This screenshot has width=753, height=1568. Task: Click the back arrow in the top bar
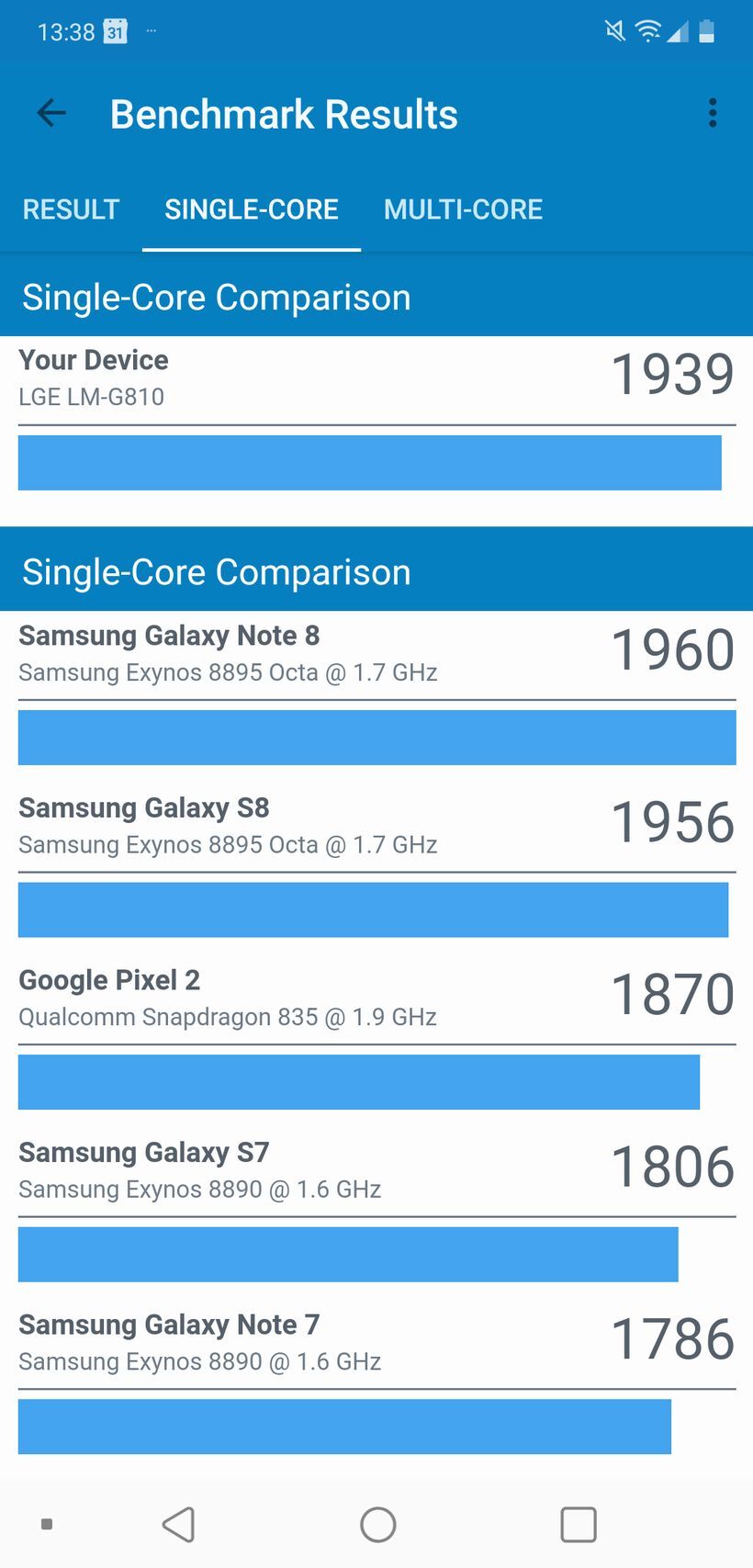[x=51, y=113]
